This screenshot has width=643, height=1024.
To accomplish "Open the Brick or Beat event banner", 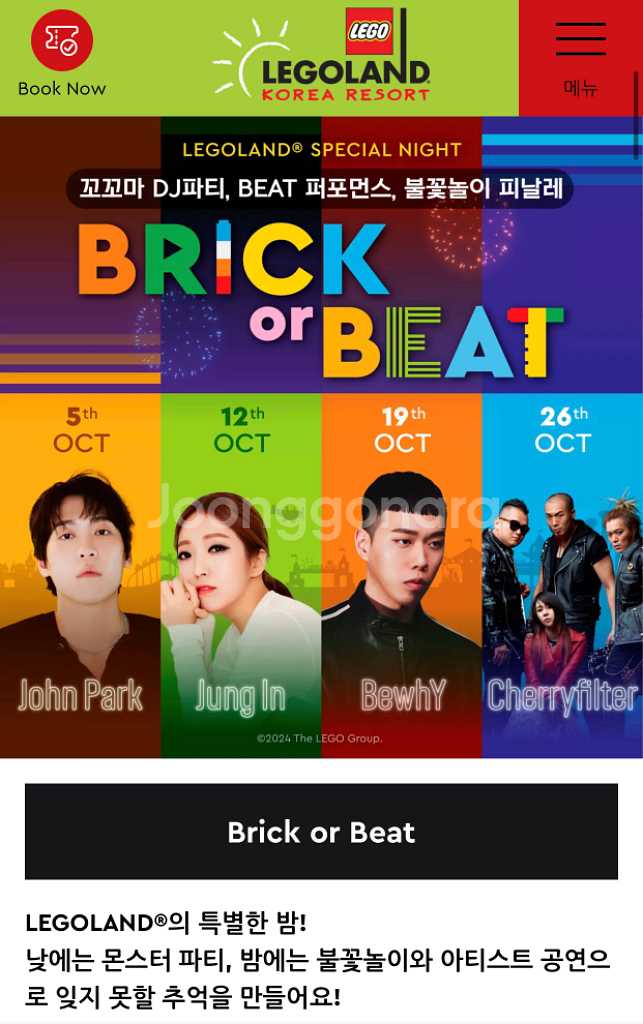I will [x=321, y=437].
